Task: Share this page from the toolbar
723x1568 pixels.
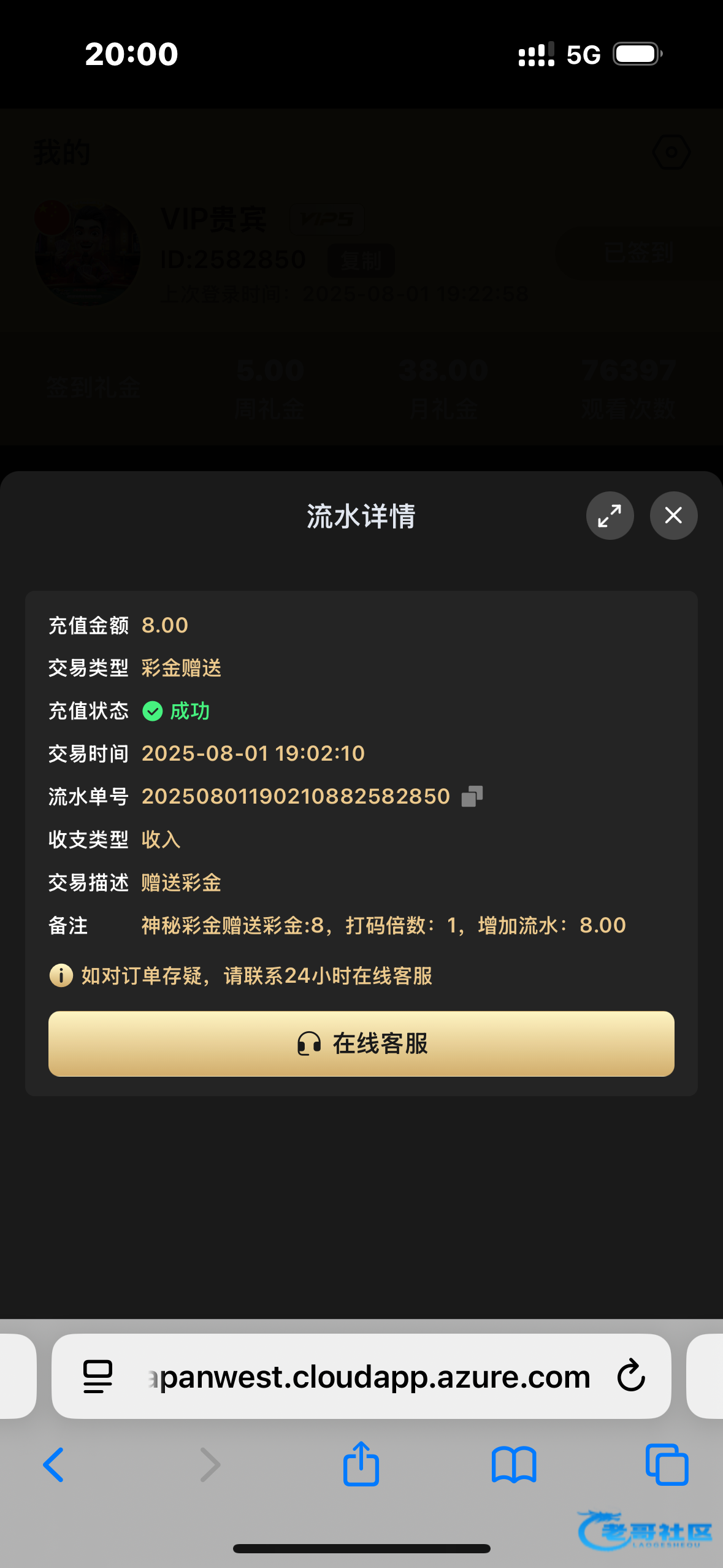Action: 361,1464
